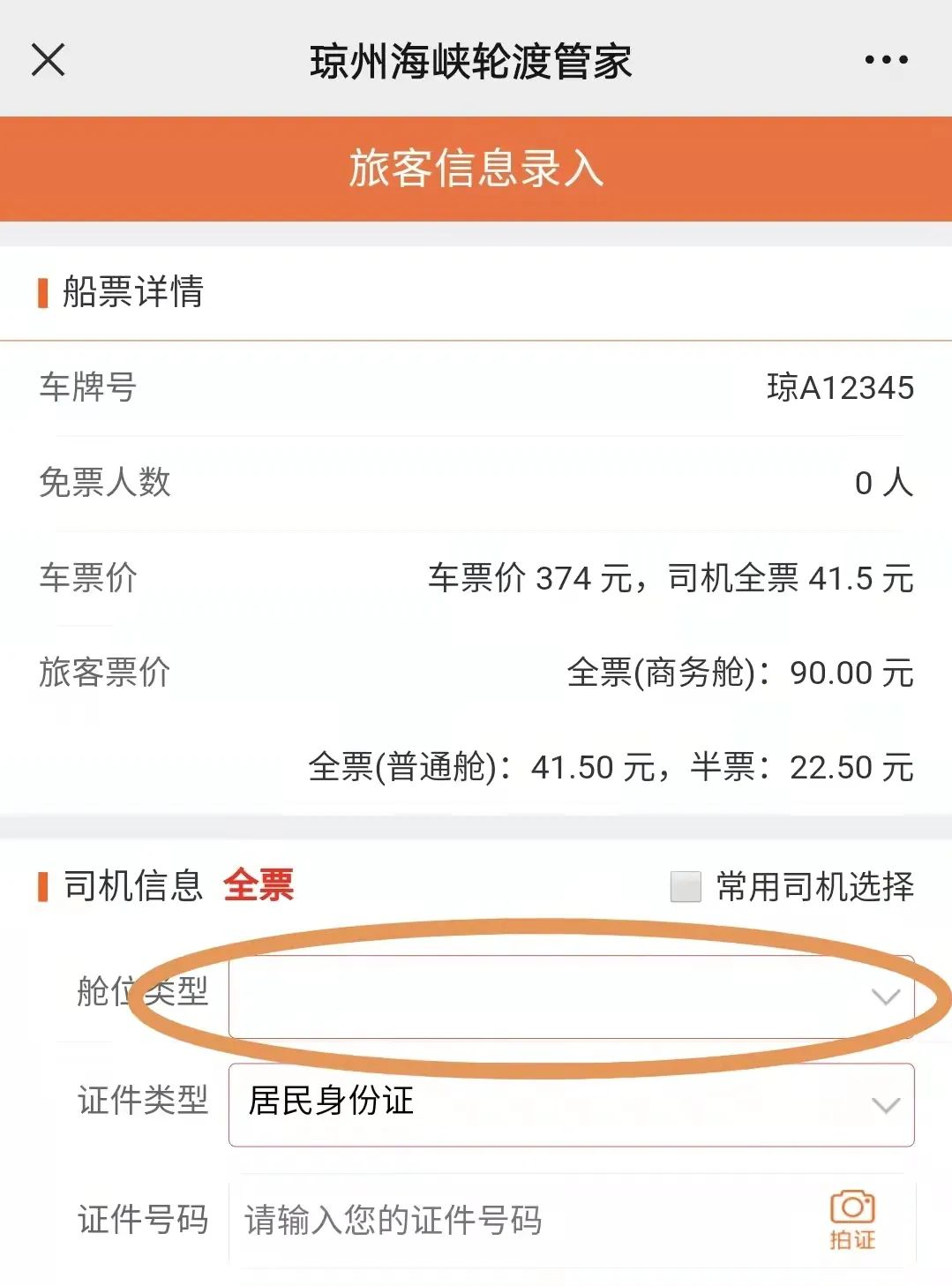Open the 证件类型 dropdown showing 居民身份证
Image resolution: width=952 pixels, height=1286 pixels.
tap(571, 1104)
